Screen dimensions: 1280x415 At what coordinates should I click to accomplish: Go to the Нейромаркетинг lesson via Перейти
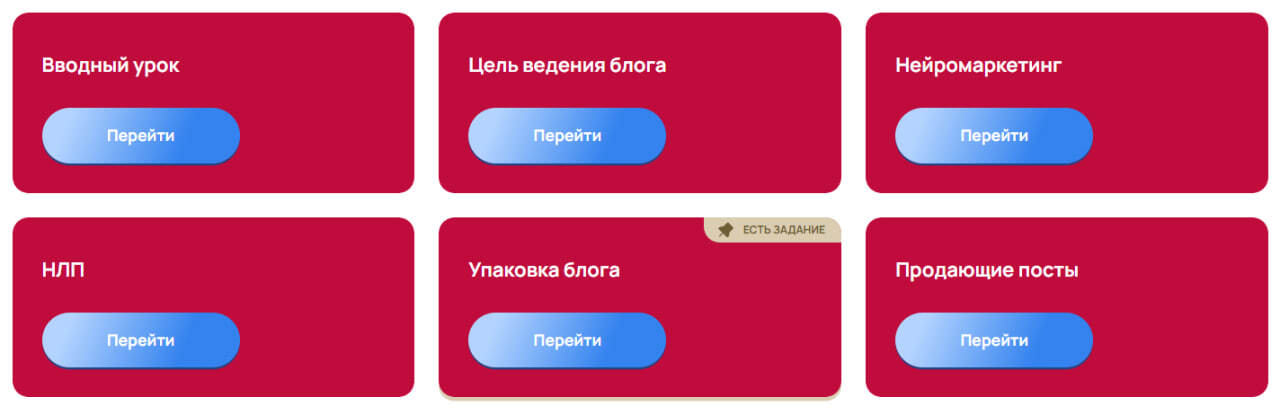pos(994,136)
